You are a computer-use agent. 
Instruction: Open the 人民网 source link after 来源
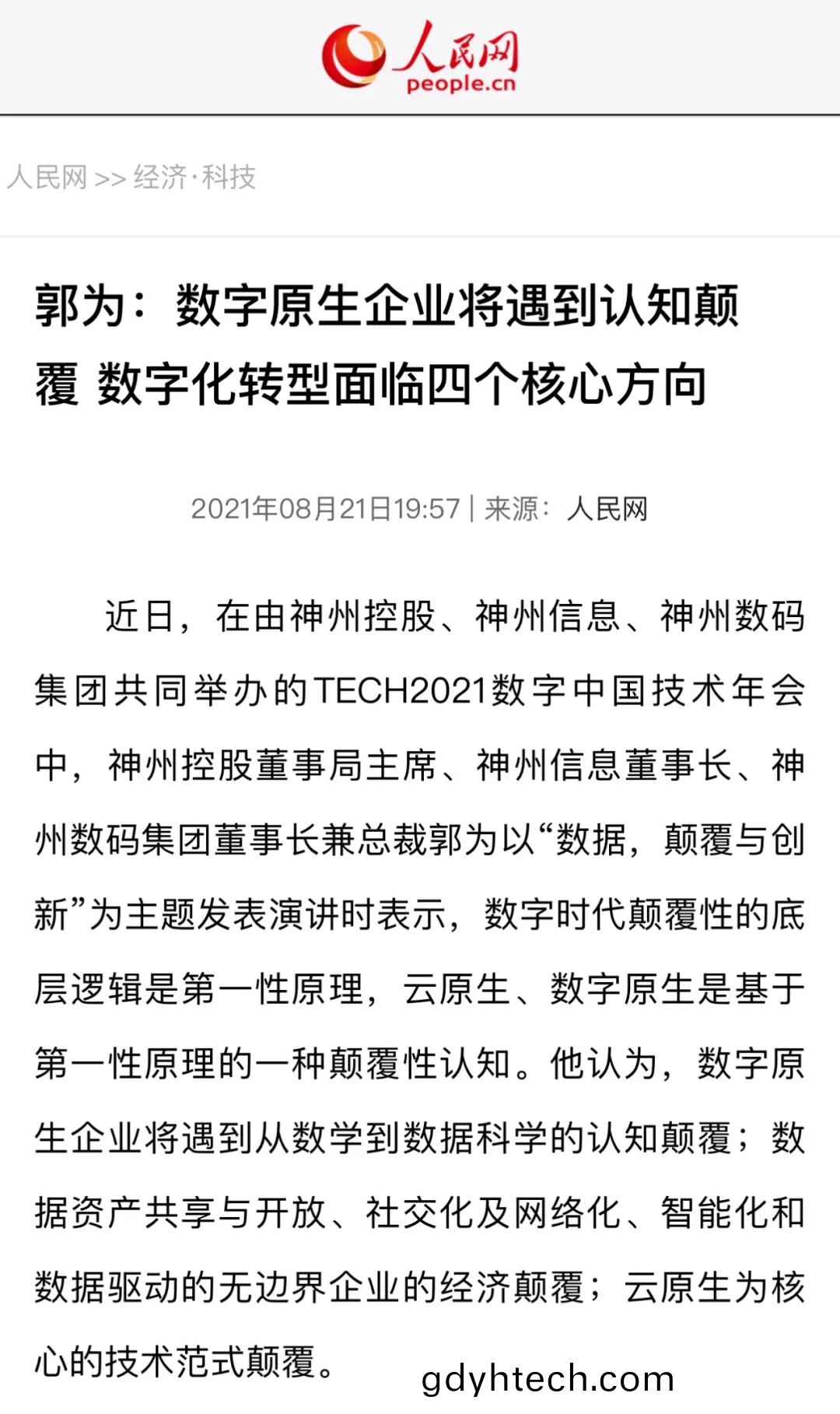click(607, 509)
